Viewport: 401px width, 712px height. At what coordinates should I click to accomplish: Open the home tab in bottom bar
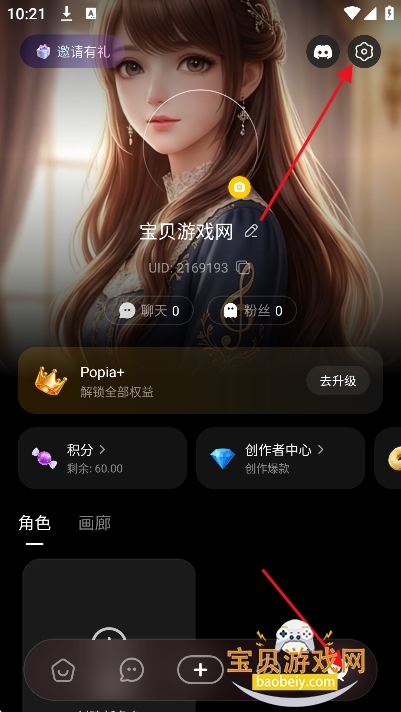63,670
